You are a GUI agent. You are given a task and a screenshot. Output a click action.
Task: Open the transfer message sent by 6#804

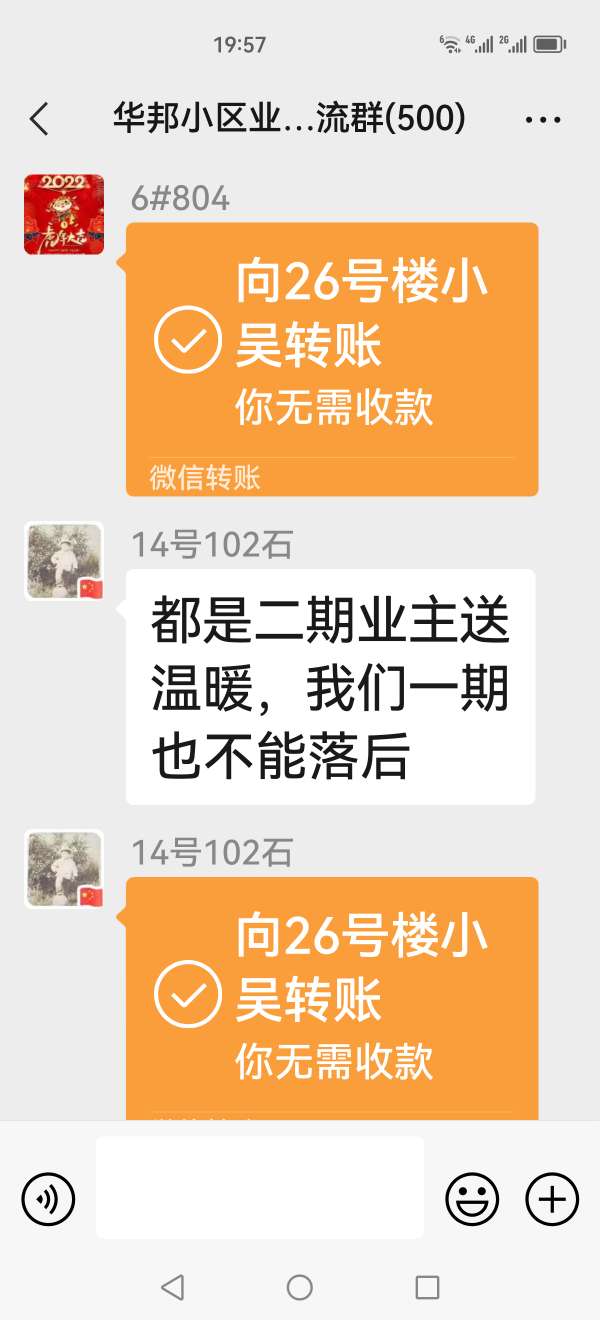(x=332, y=358)
